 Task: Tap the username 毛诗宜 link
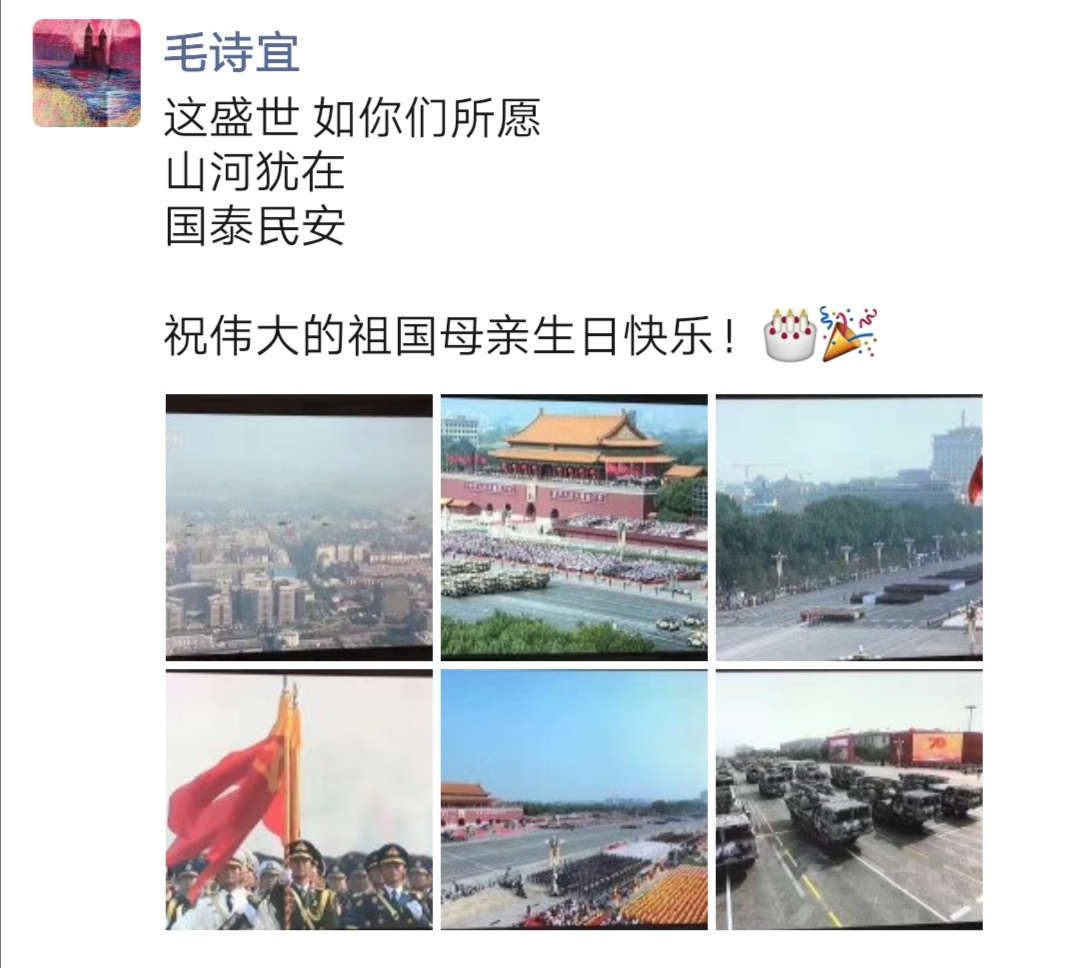click(x=231, y=50)
